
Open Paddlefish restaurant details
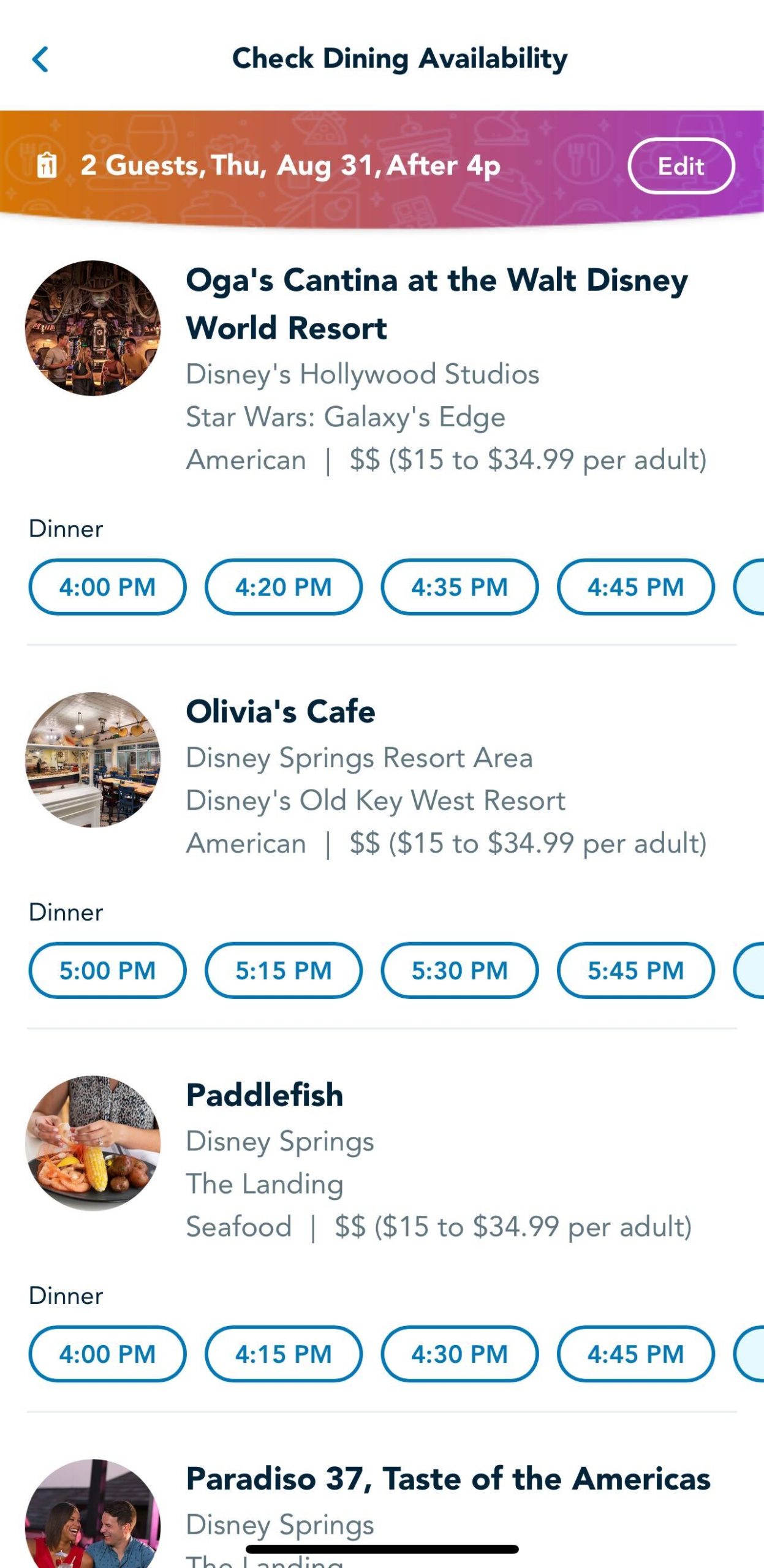click(x=264, y=1096)
